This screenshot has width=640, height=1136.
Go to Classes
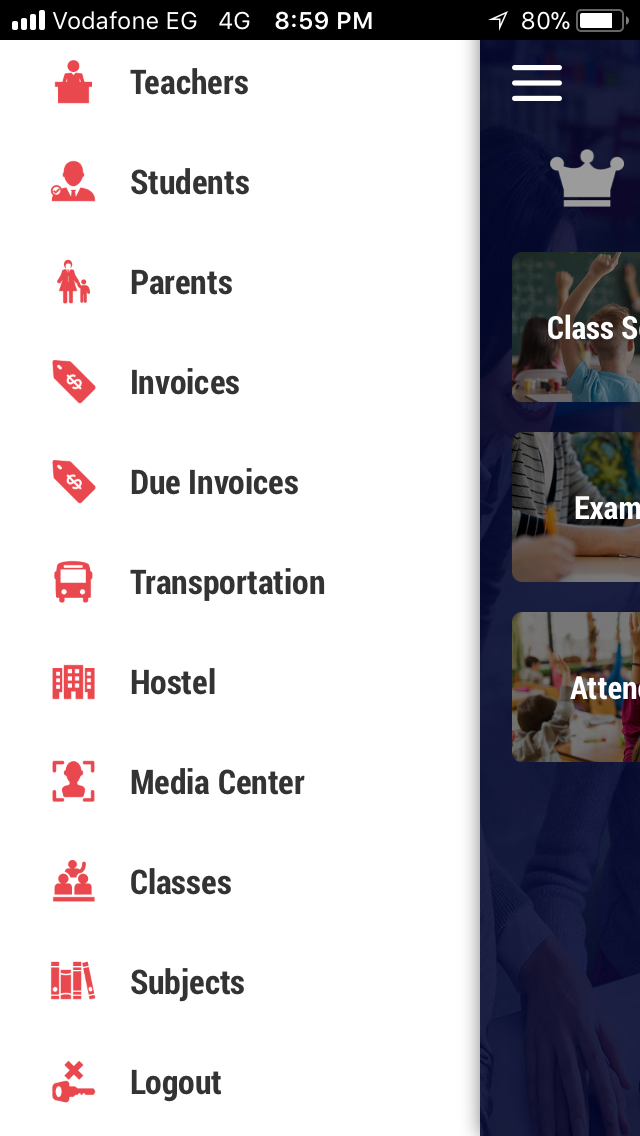pos(240,882)
